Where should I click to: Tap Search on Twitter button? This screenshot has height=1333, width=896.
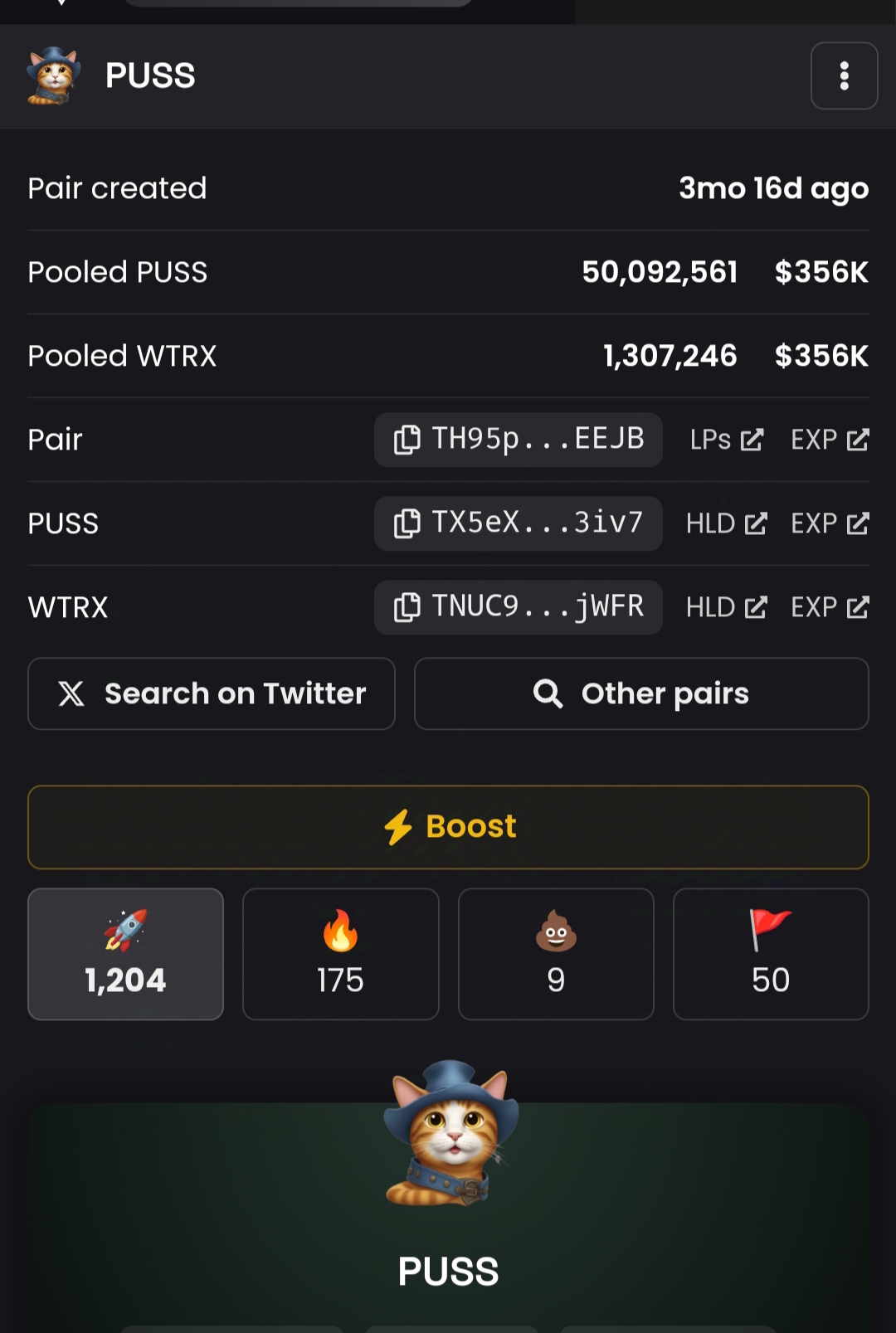211,693
